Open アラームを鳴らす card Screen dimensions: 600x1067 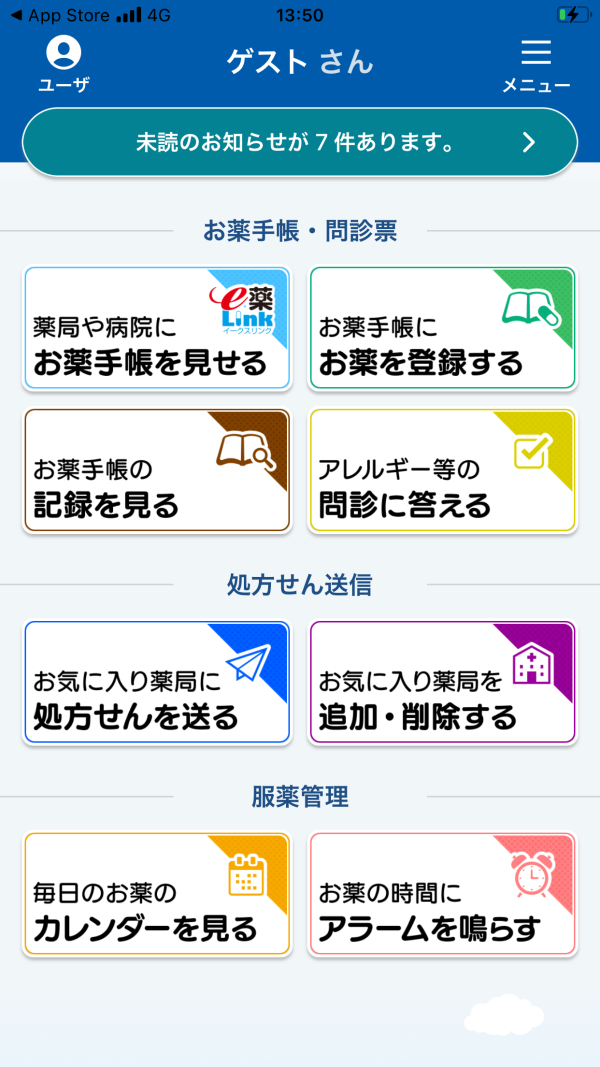(443, 893)
